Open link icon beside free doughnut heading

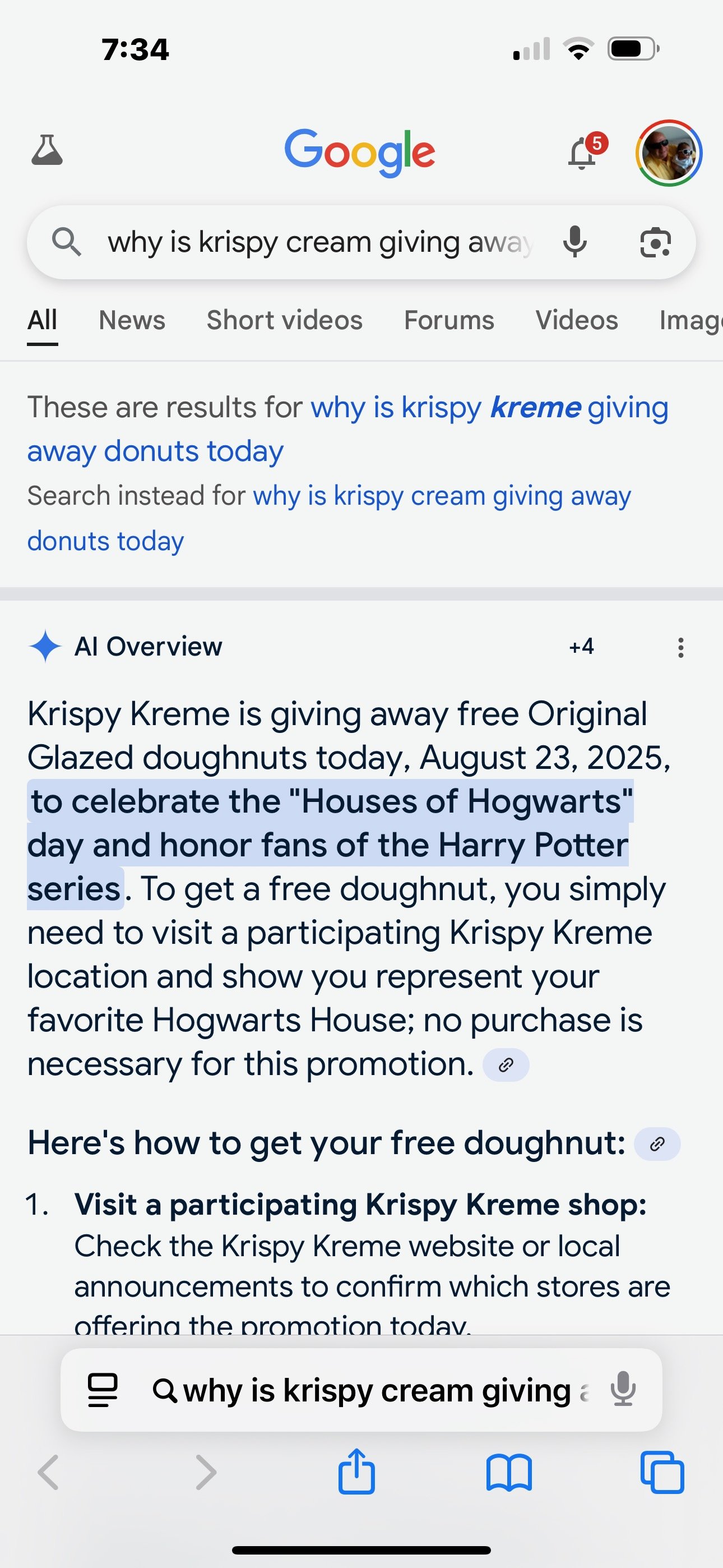(x=657, y=1143)
